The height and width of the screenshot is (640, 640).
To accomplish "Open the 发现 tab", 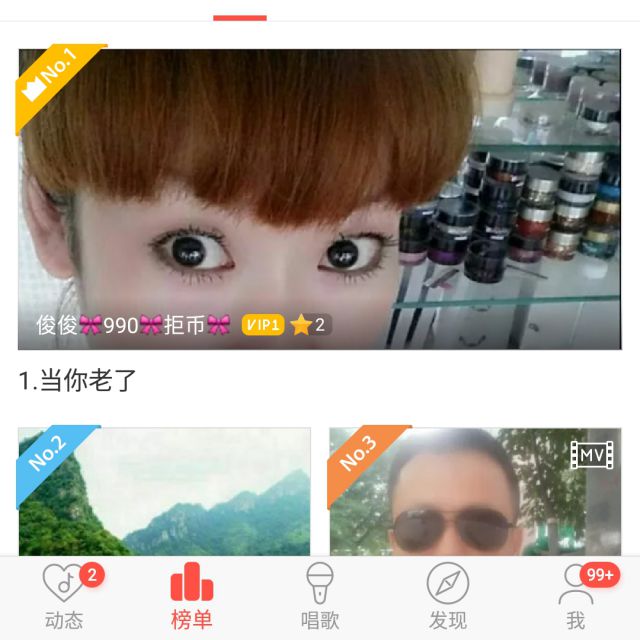I will (447, 598).
